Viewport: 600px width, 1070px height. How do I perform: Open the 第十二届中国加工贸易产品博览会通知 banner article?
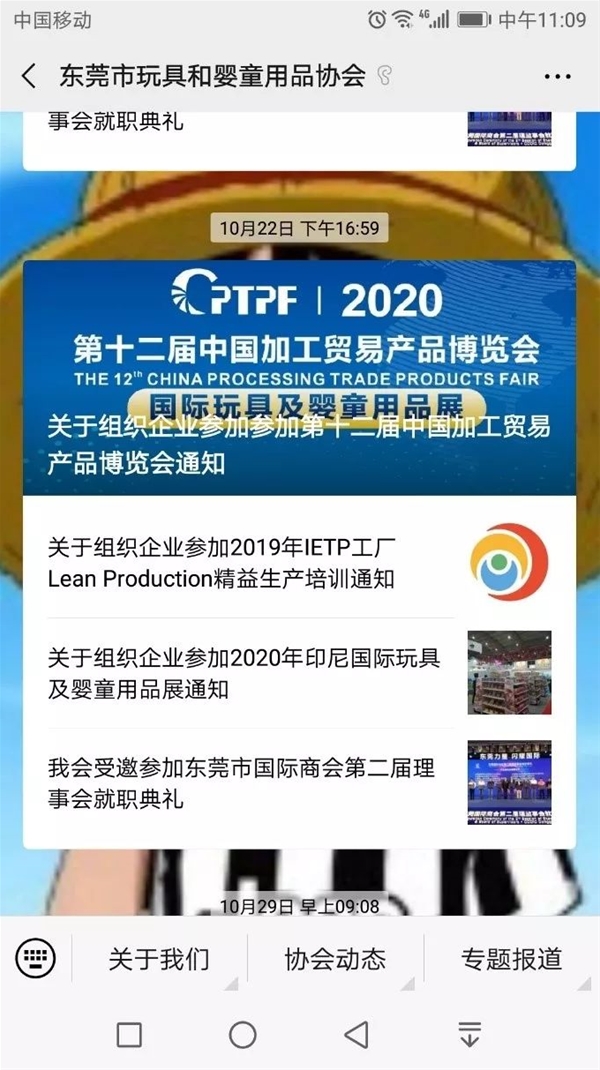pyautogui.click(x=299, y=378)
